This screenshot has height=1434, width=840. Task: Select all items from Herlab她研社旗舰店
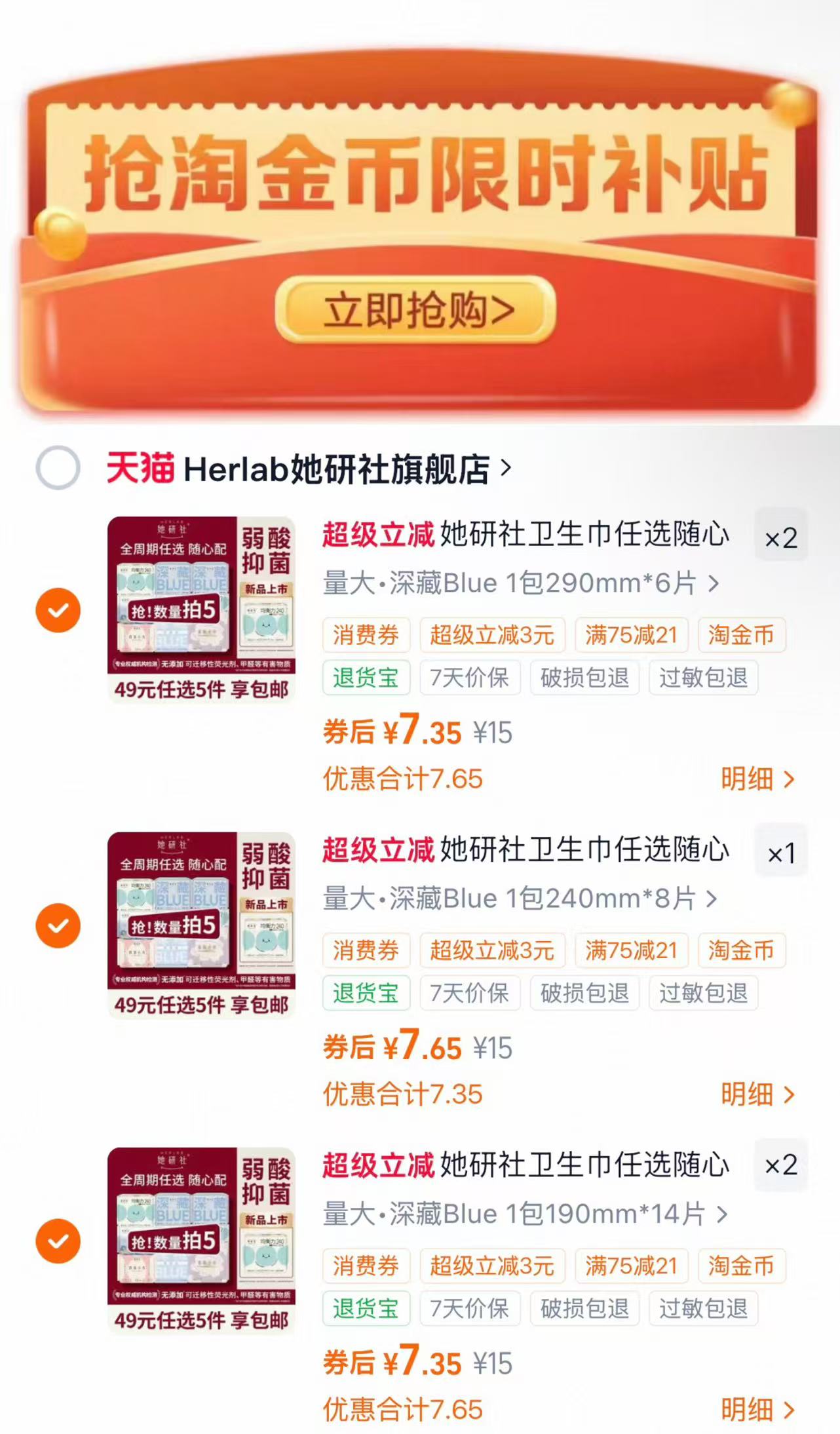pos(58,468)
